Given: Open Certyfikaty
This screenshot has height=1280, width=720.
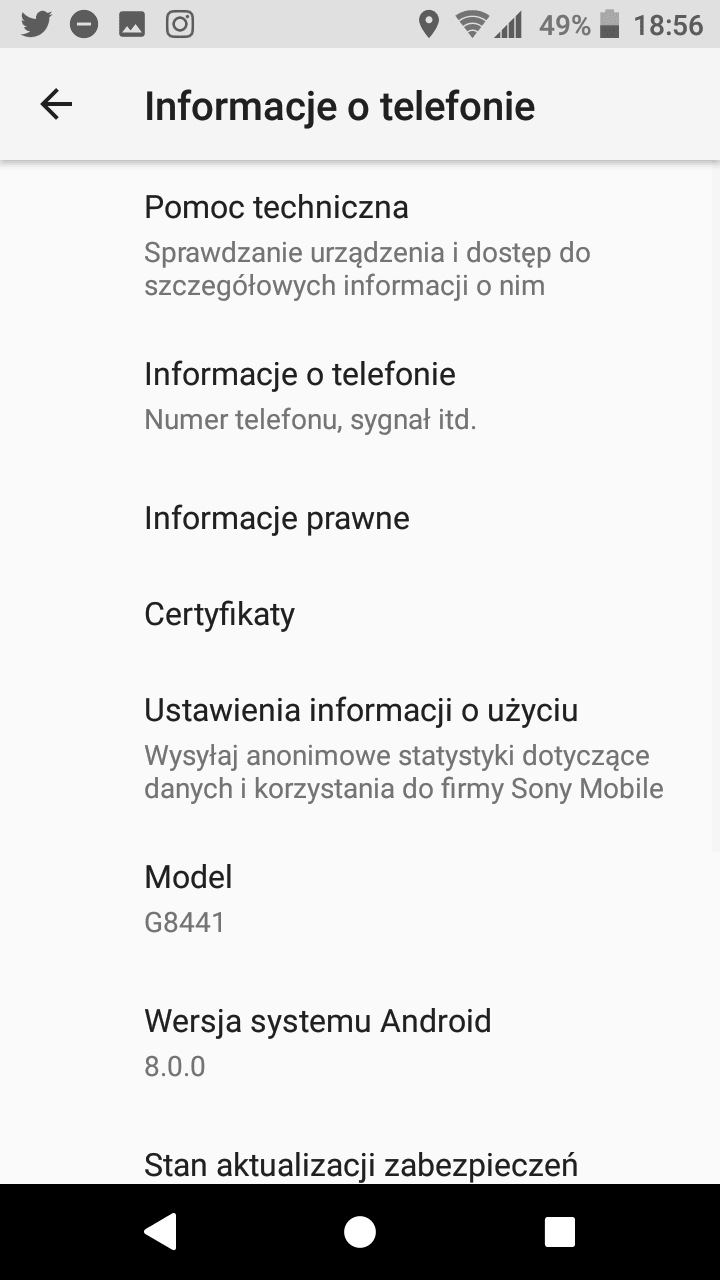Looking at the screenshot, I should [x=360, y=614].
